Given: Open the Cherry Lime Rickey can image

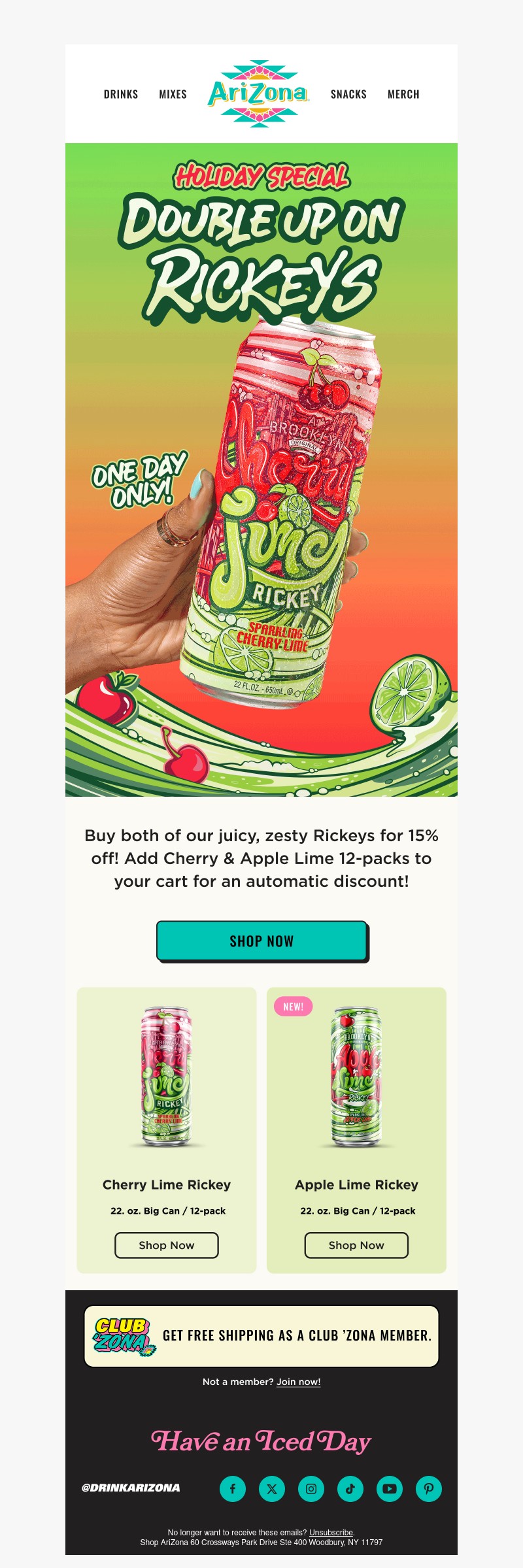Looking at the screenshot, I should (167, 1076).
